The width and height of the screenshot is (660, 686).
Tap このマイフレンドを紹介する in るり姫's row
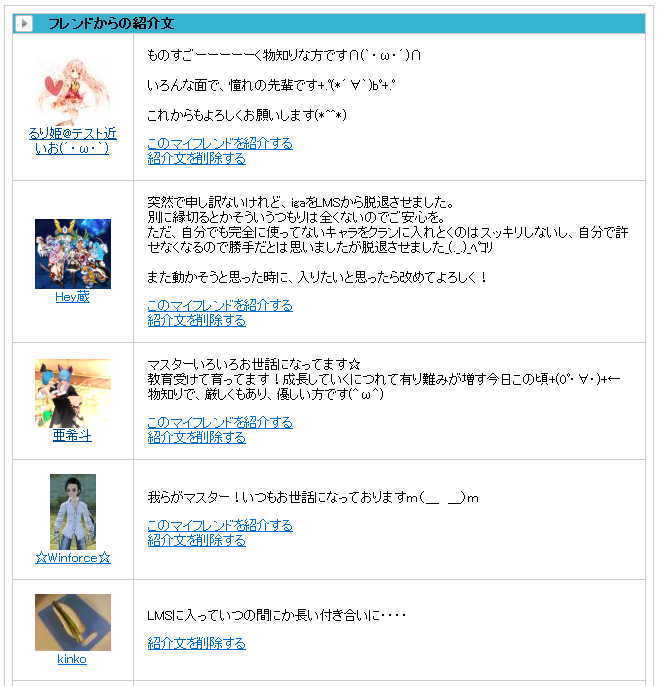click(220, 143)
